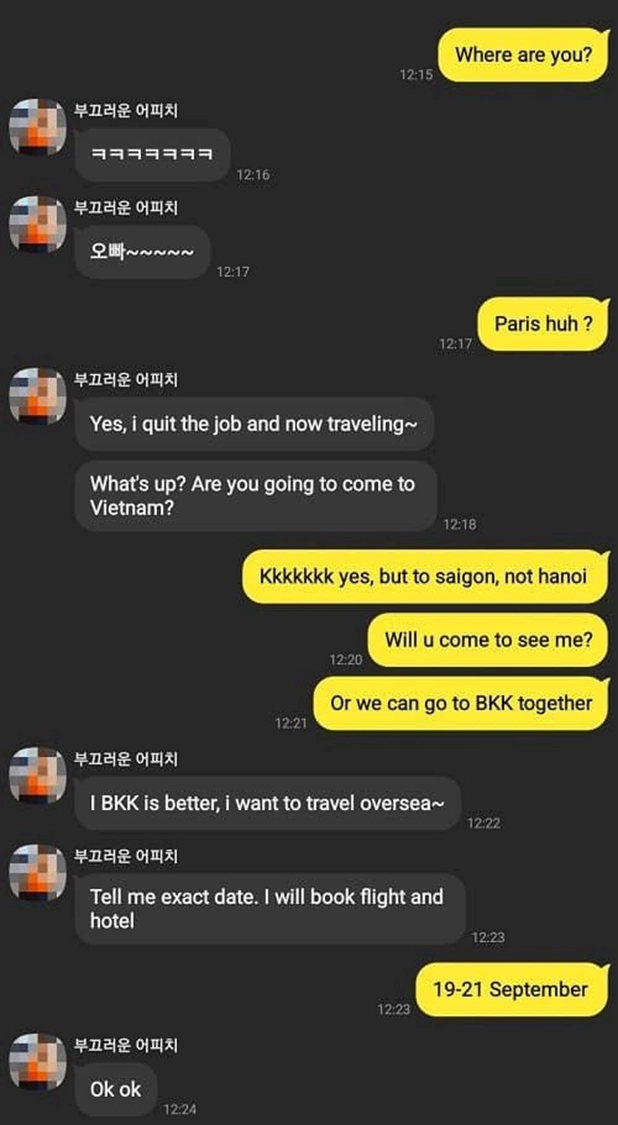Tap avatar next to 'Tell me exact date'
This screenshot has height=1125, width=618.
point(38,871)
